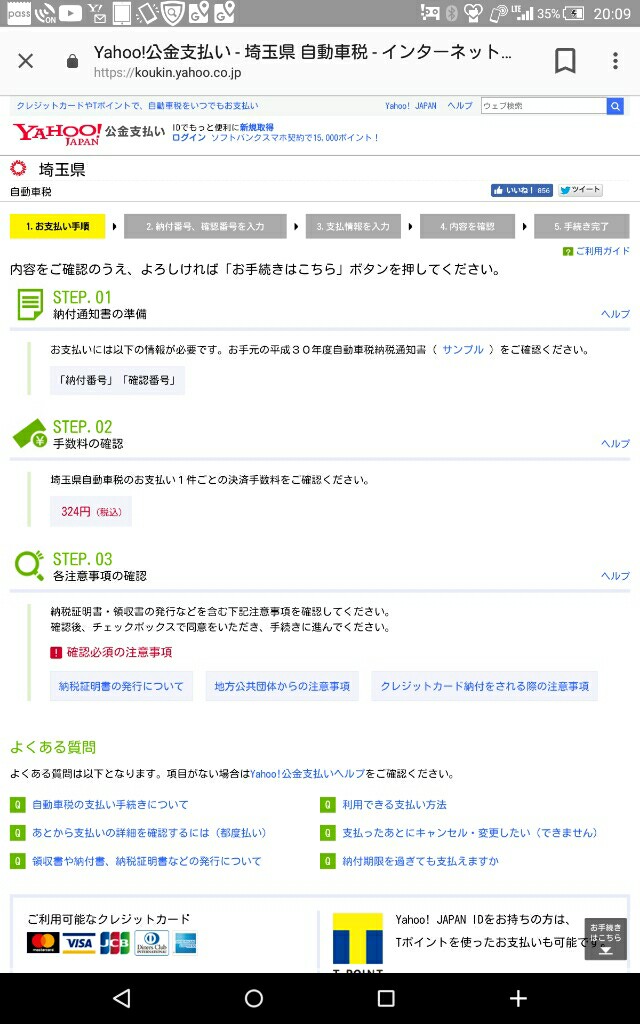Viewport: 640px width, 1024px height.
Task: Tap the blue search magnifier button
Action: pos(615,106)
